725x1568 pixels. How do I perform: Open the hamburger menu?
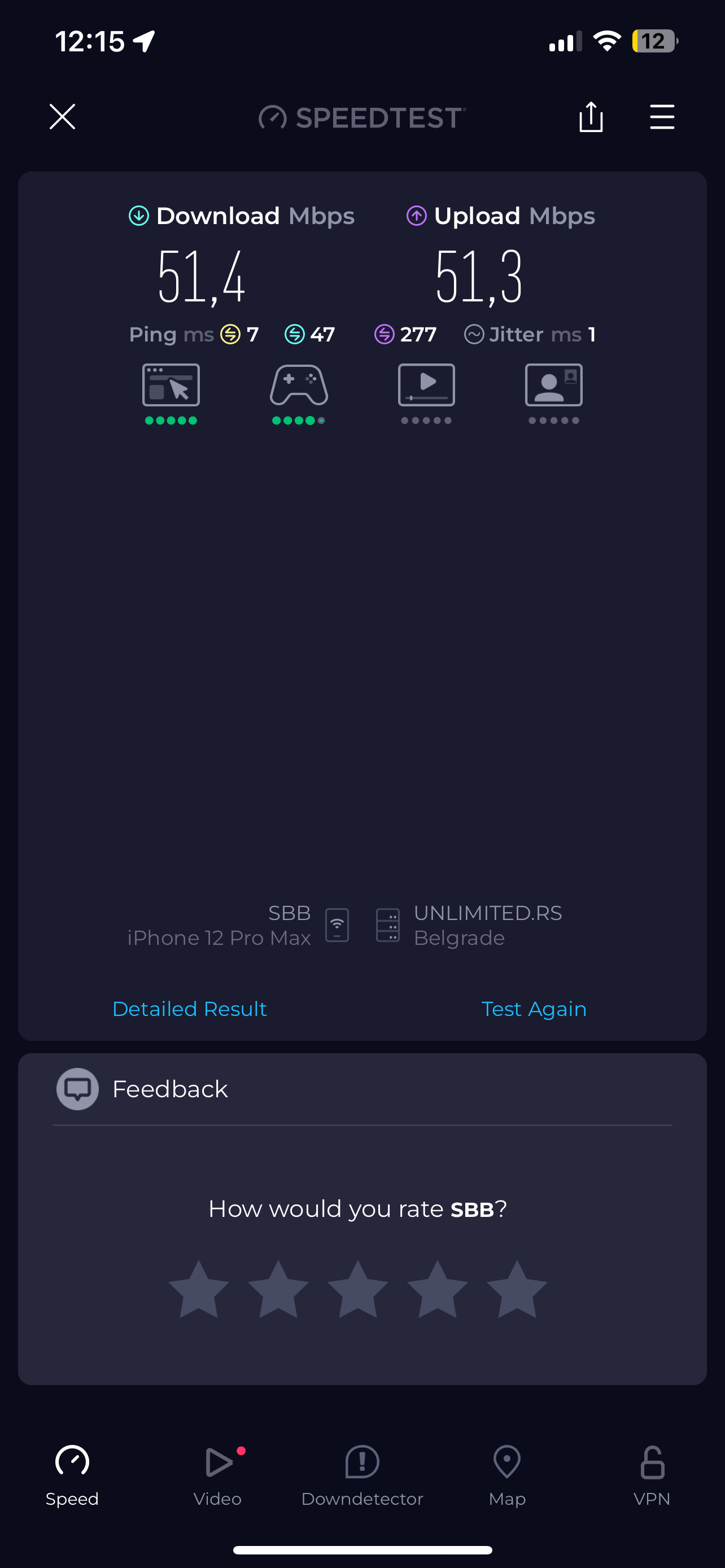coord(662,117)
